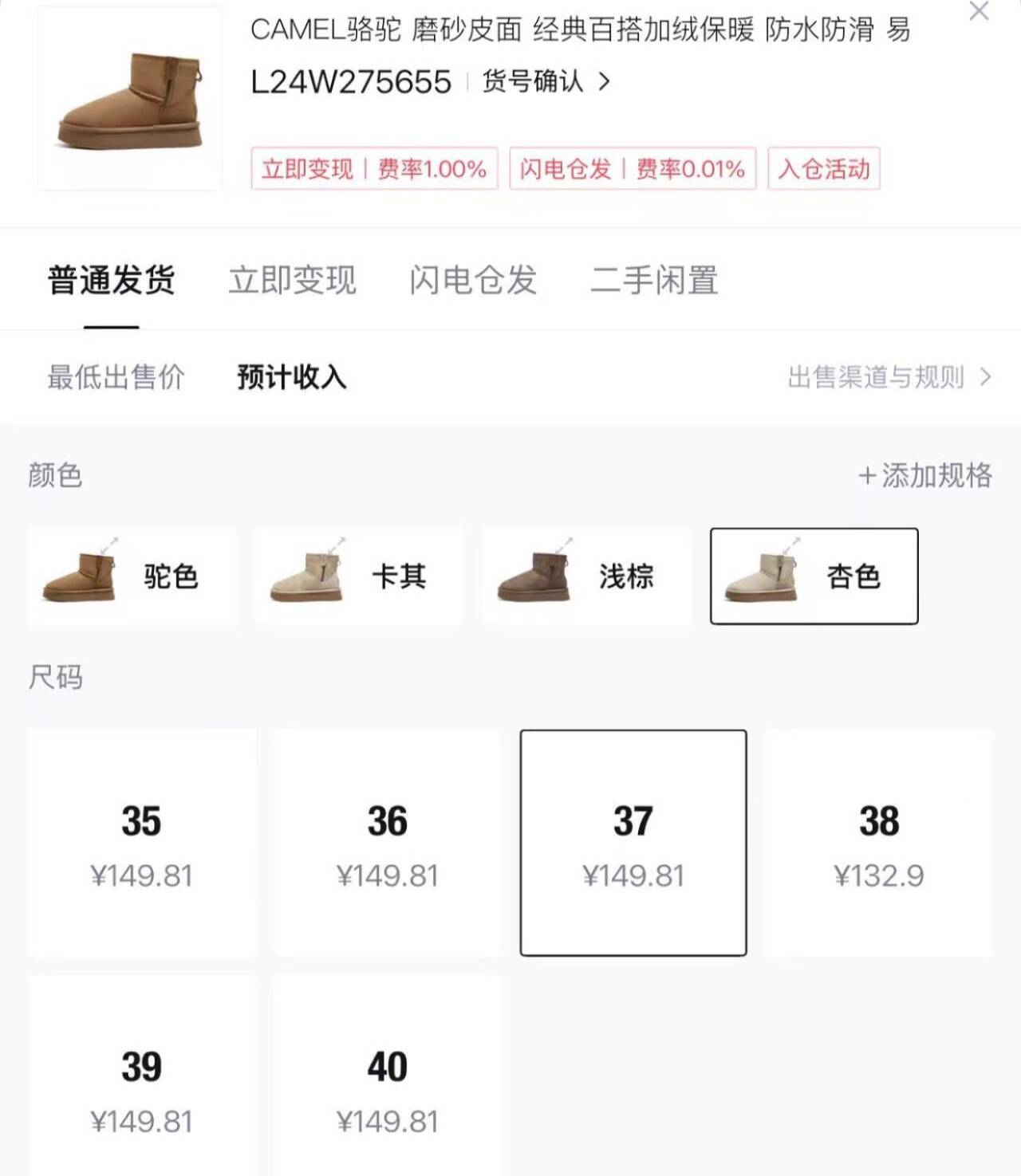Choose size 35 priced ¥149.81
Viewport: 1021px width, 1176px height.
[x=141, y=843]
